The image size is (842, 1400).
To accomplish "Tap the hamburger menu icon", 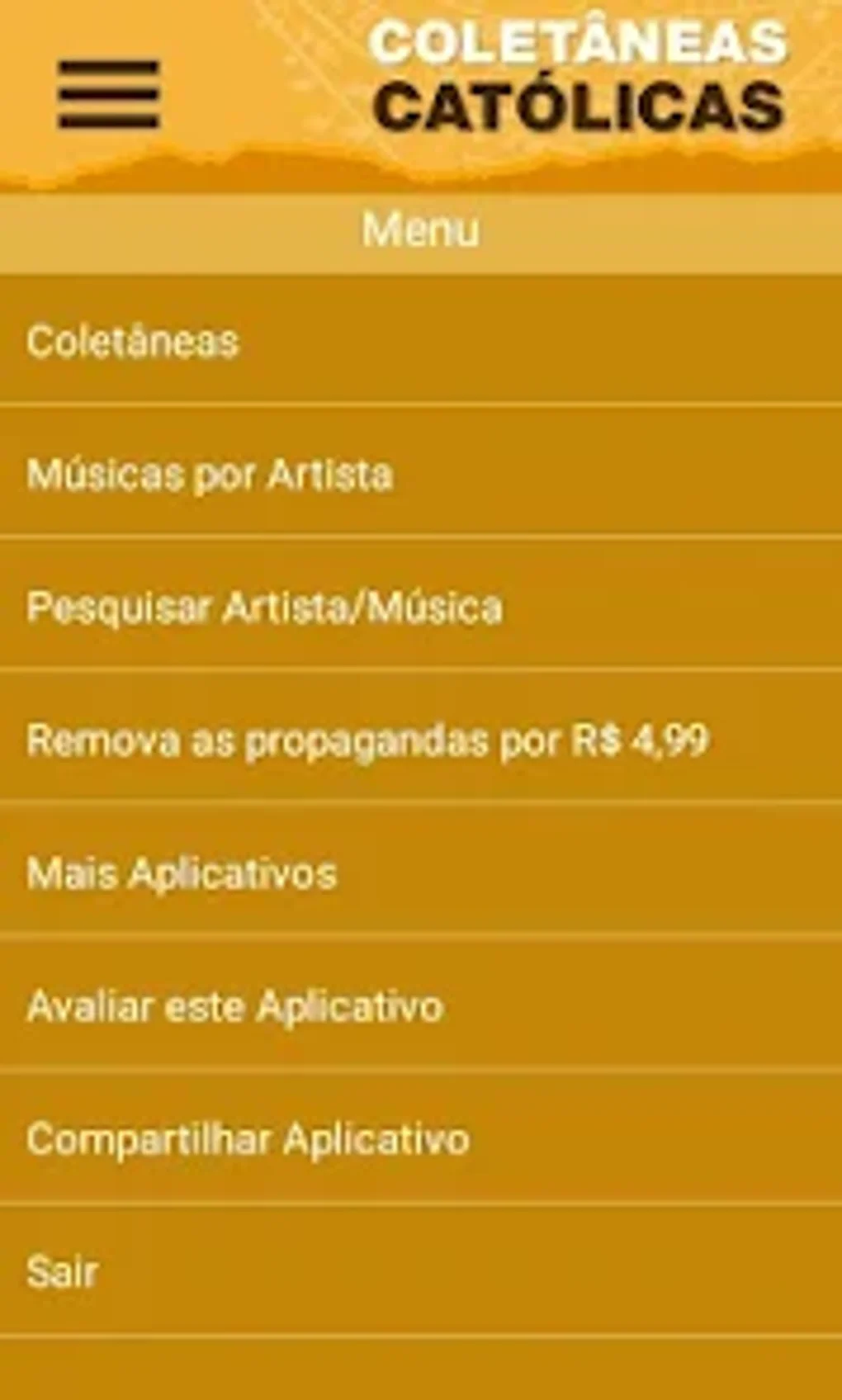I will click(108, 94).
